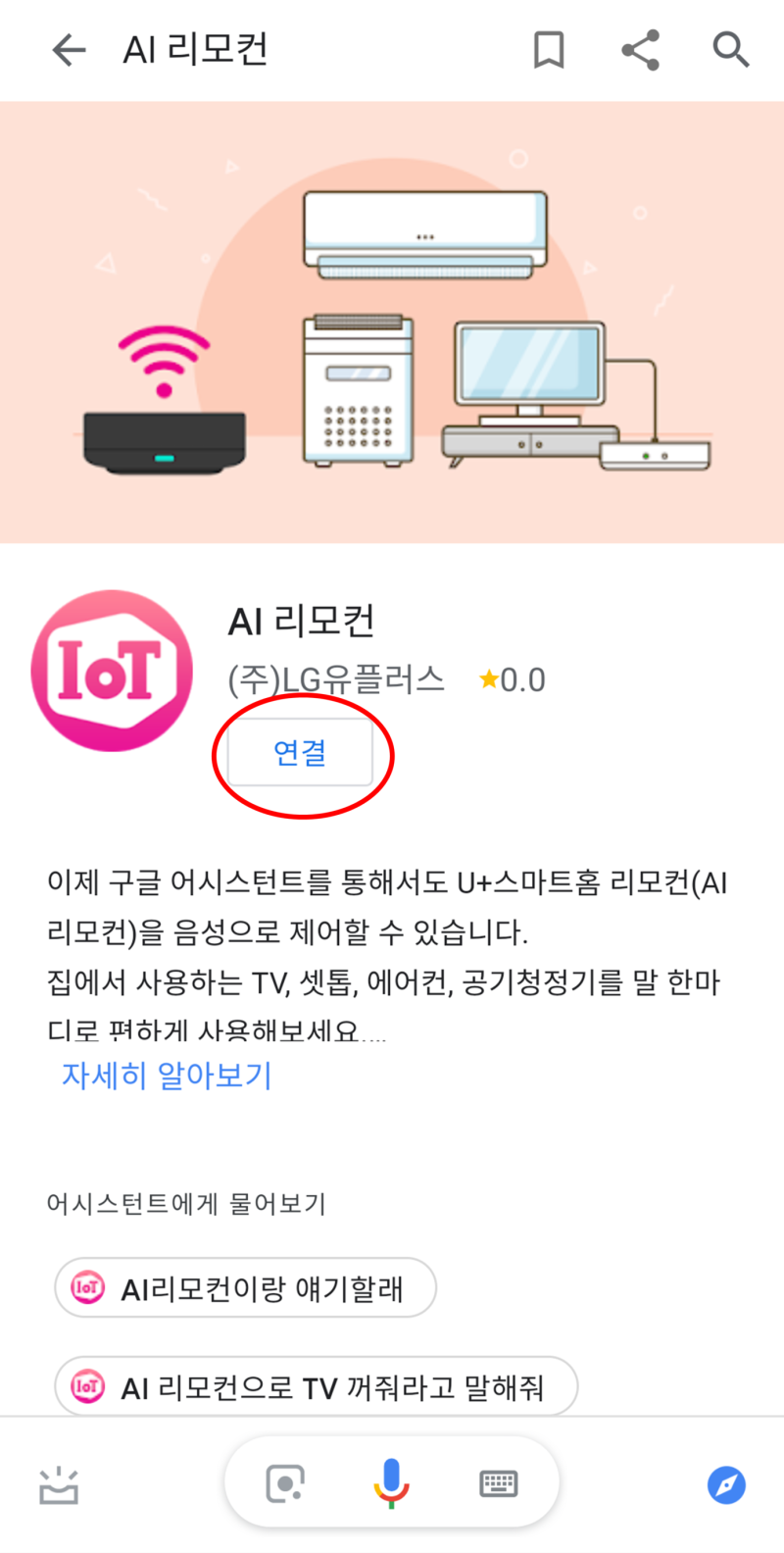This screenshot has width=784, height=1553.
Task: Activate the microphone for voice input
Action: (x=391, y=1483)
